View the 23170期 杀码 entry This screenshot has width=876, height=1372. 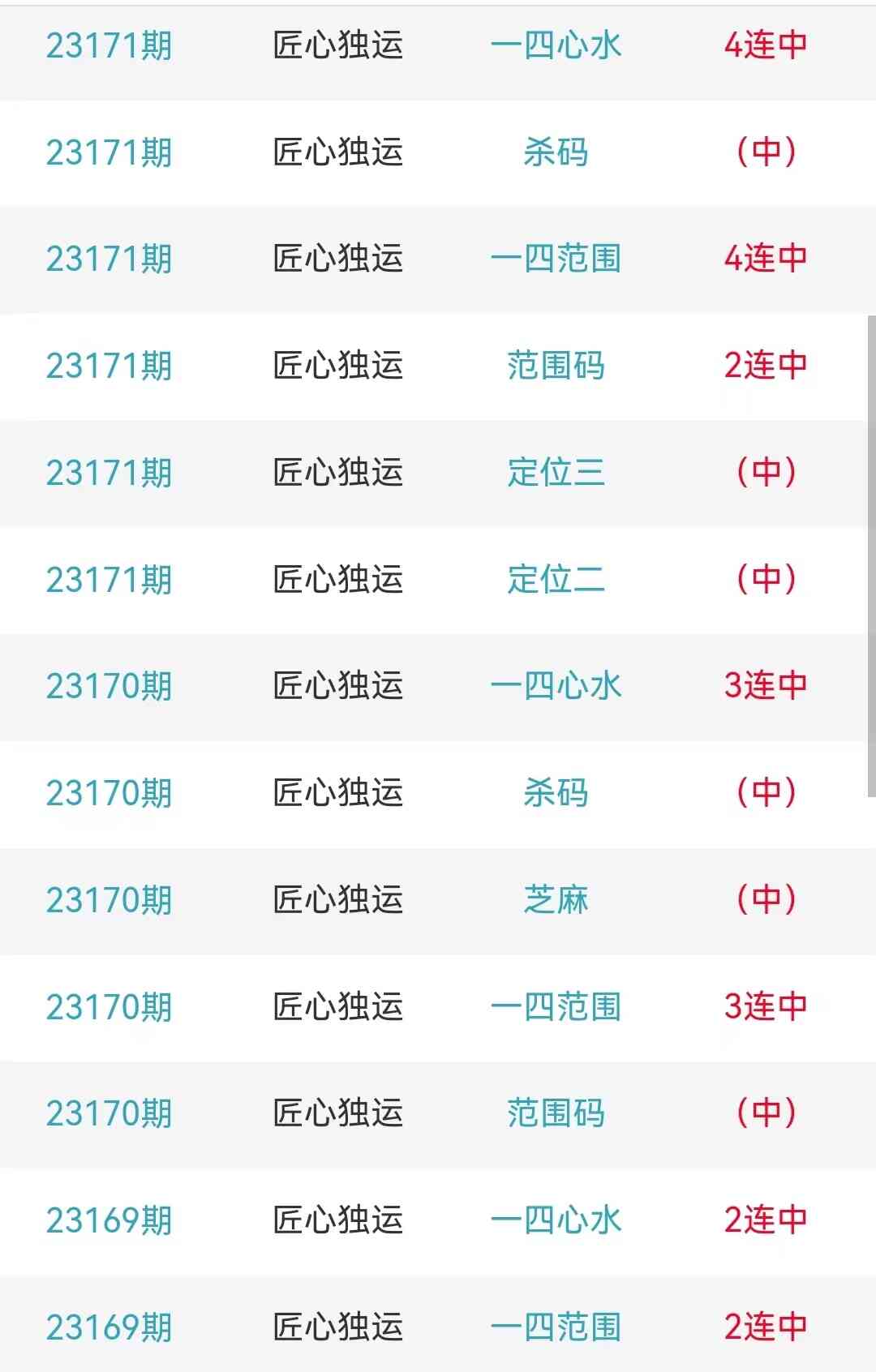(x=556, y=792)
